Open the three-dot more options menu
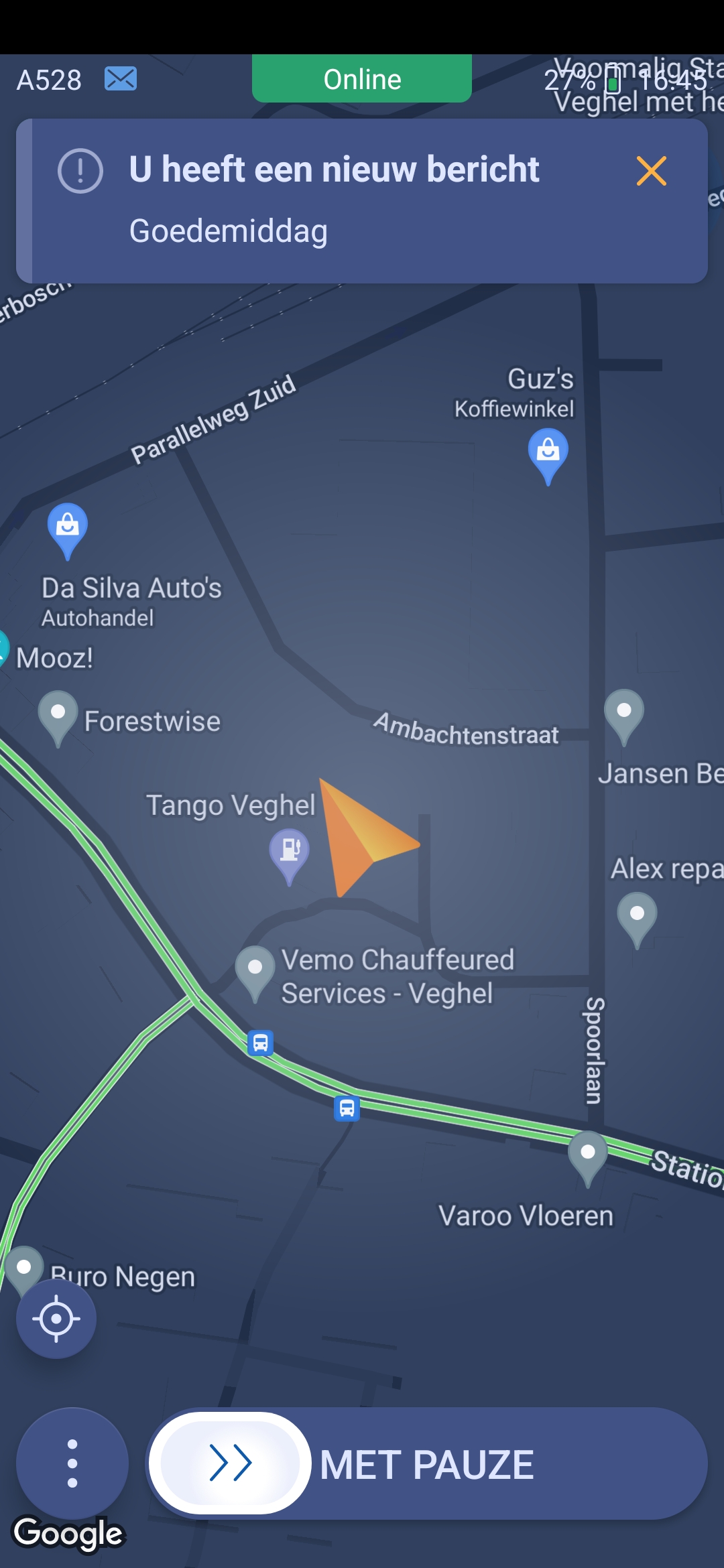Viewport: 724px width, 1568px height. pos(72,1463)
